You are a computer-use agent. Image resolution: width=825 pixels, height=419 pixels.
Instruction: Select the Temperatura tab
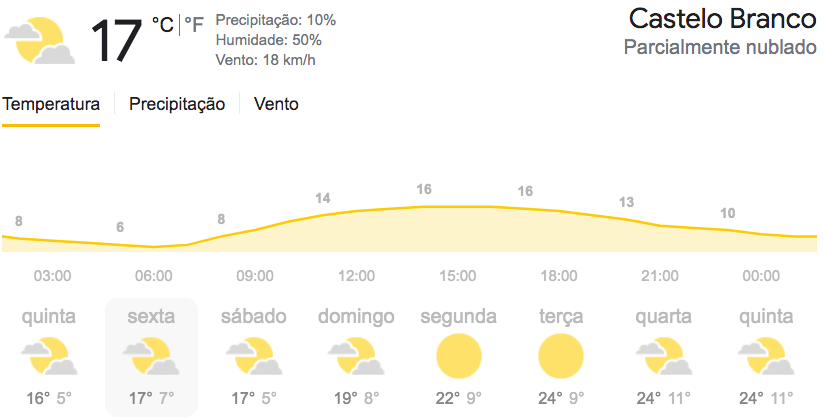tap(51, 104)
